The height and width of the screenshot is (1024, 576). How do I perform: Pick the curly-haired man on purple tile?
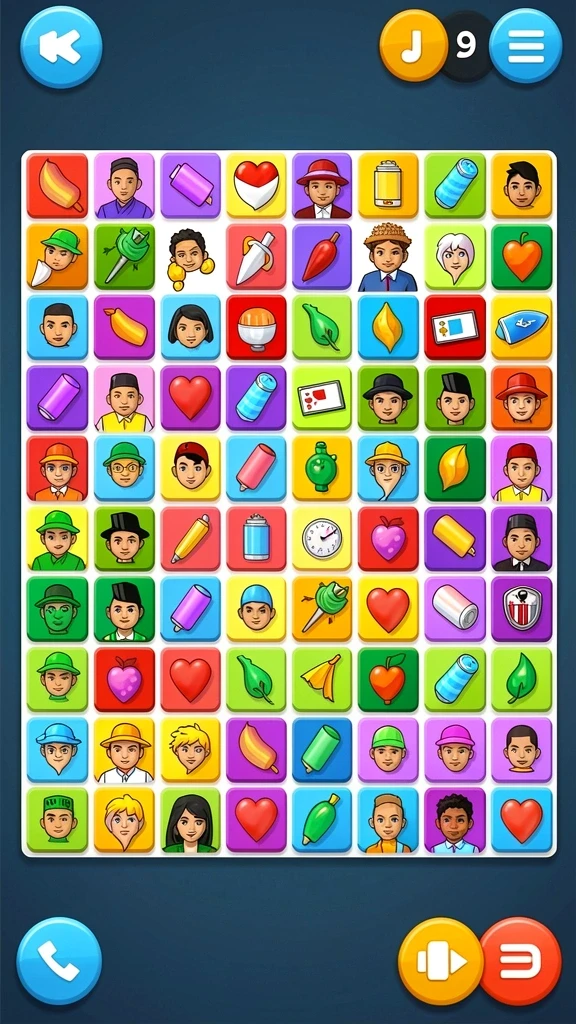click(x=455, y=820)
